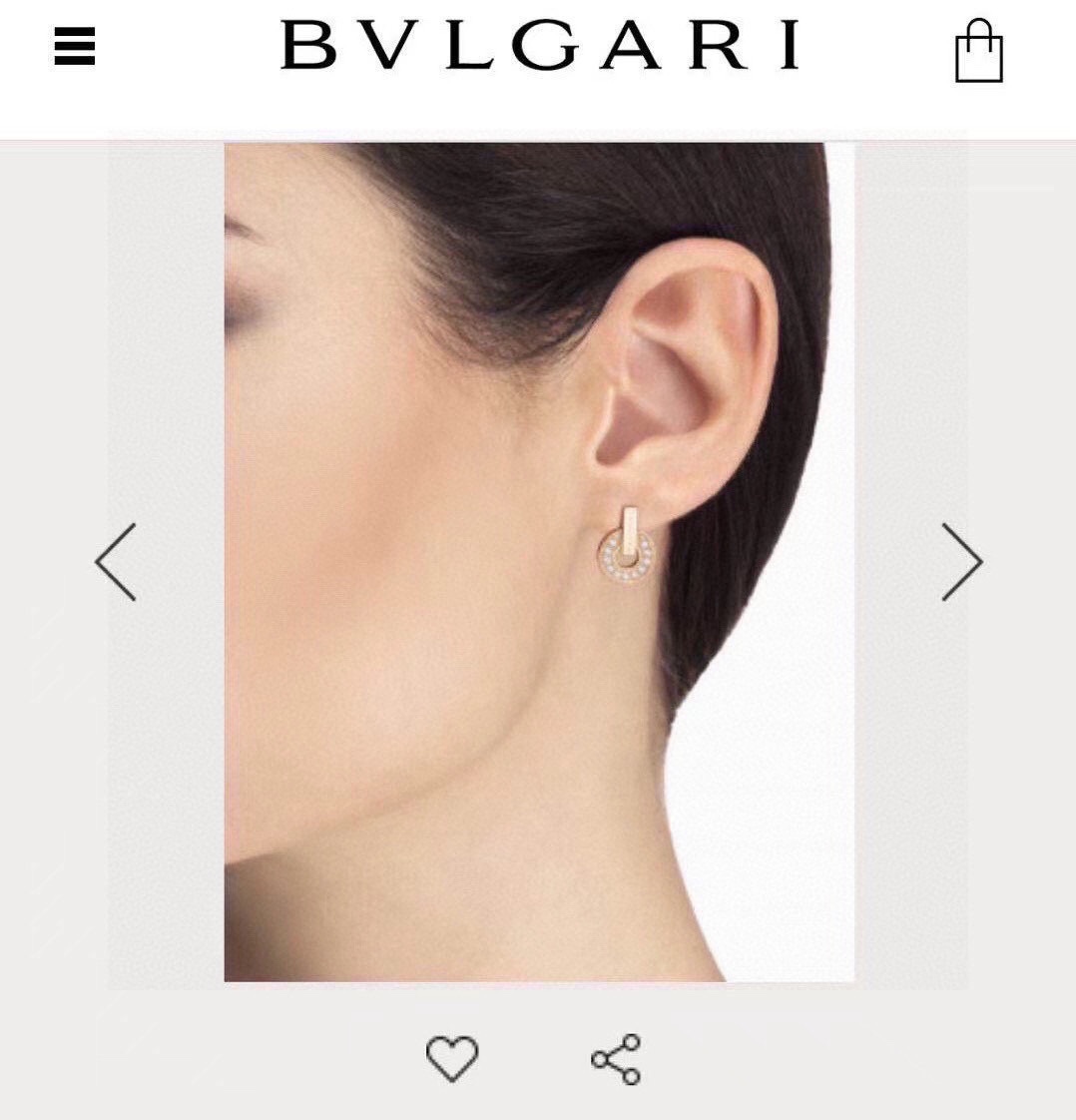This screenshot has height=1120, width=1076.
Task: Open the hamburger menu
Action: (75, 47)
